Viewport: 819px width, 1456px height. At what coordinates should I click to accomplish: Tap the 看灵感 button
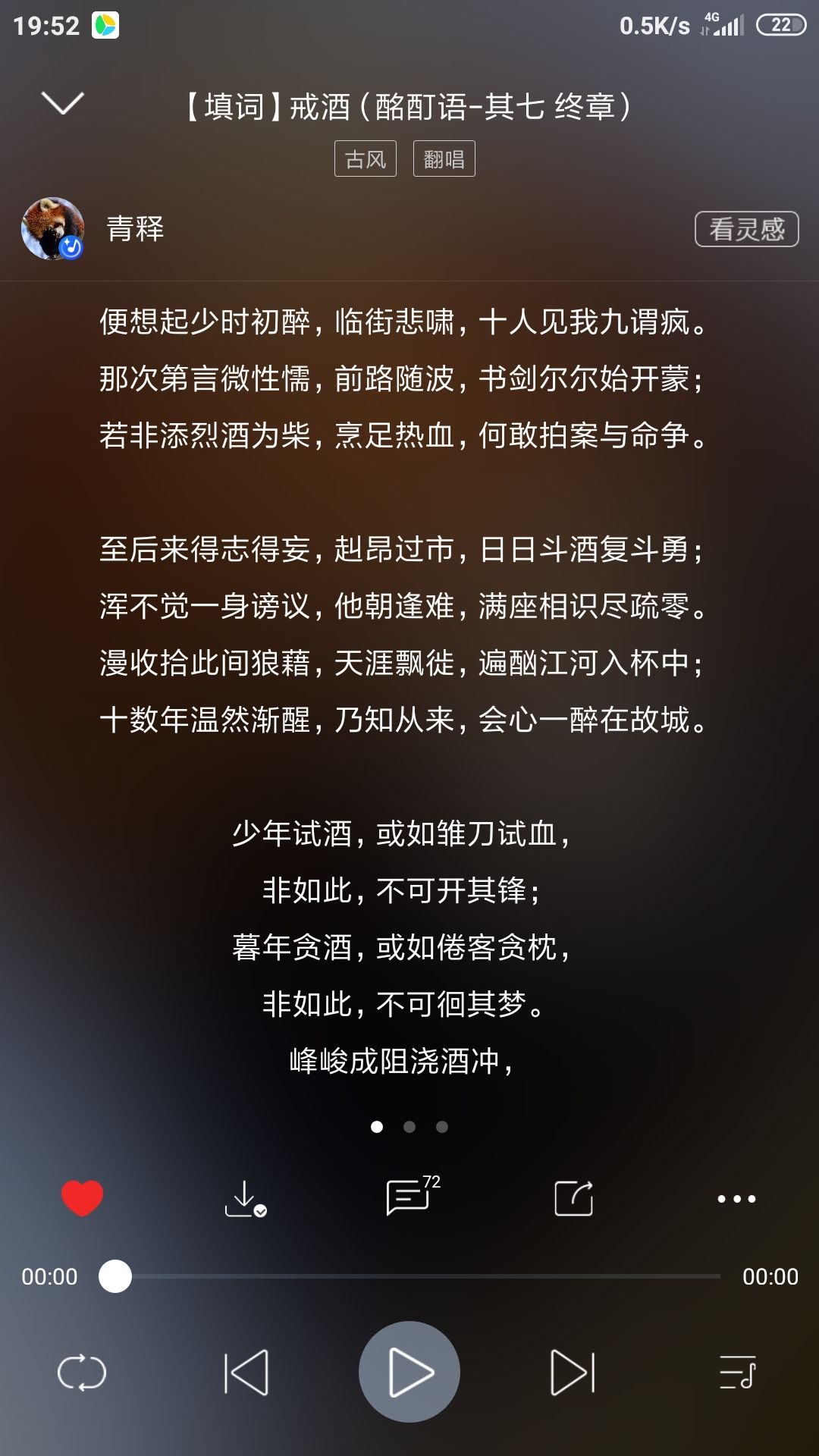pos(748,227)
